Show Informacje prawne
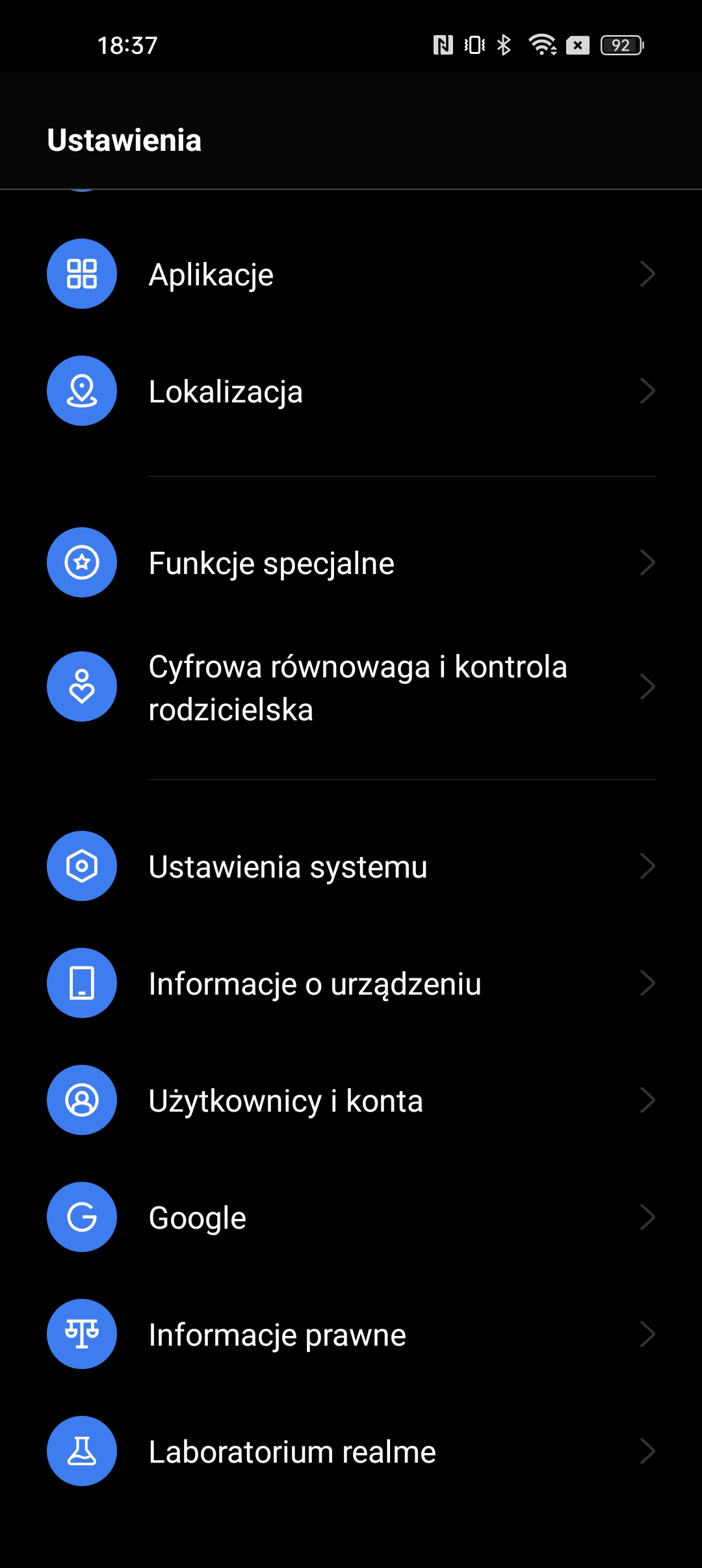 pyautogui.click(x=351, y=1334)
